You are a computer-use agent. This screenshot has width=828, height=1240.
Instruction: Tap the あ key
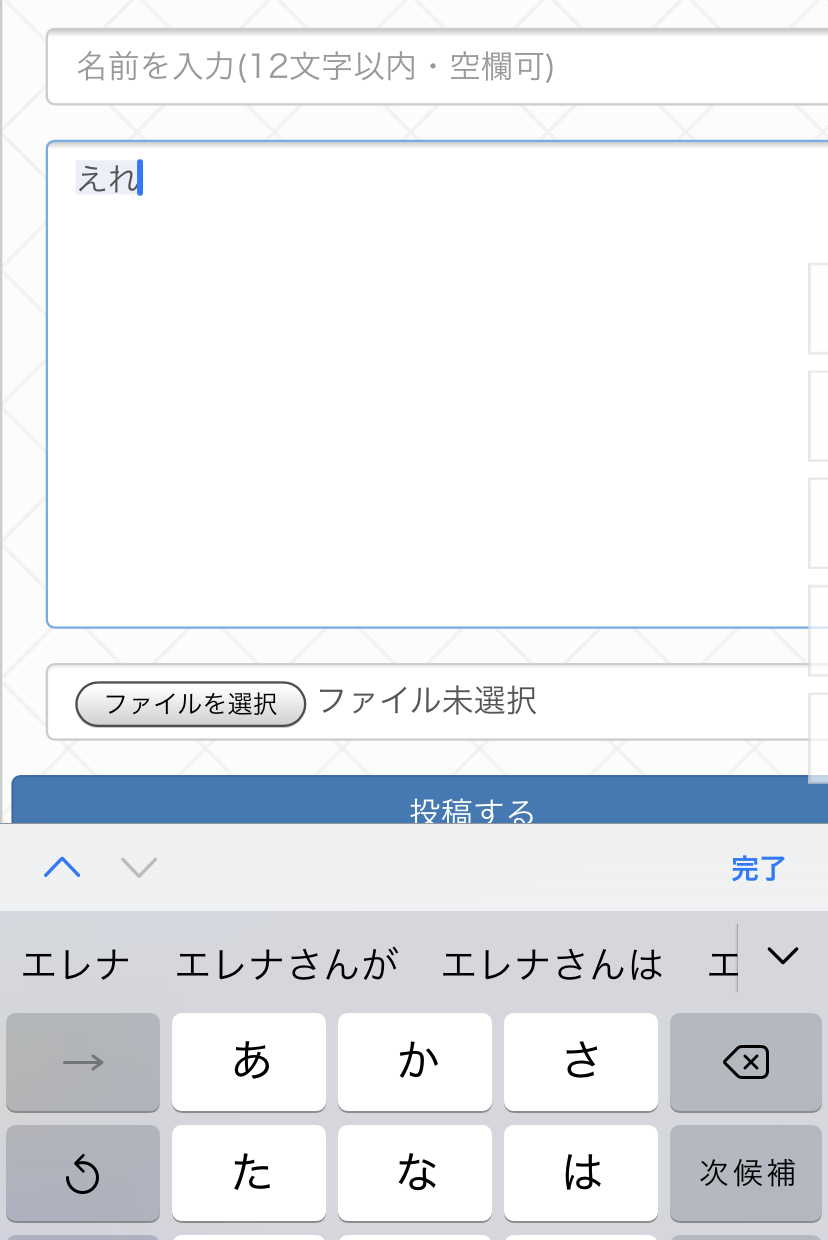[249, 1062]
